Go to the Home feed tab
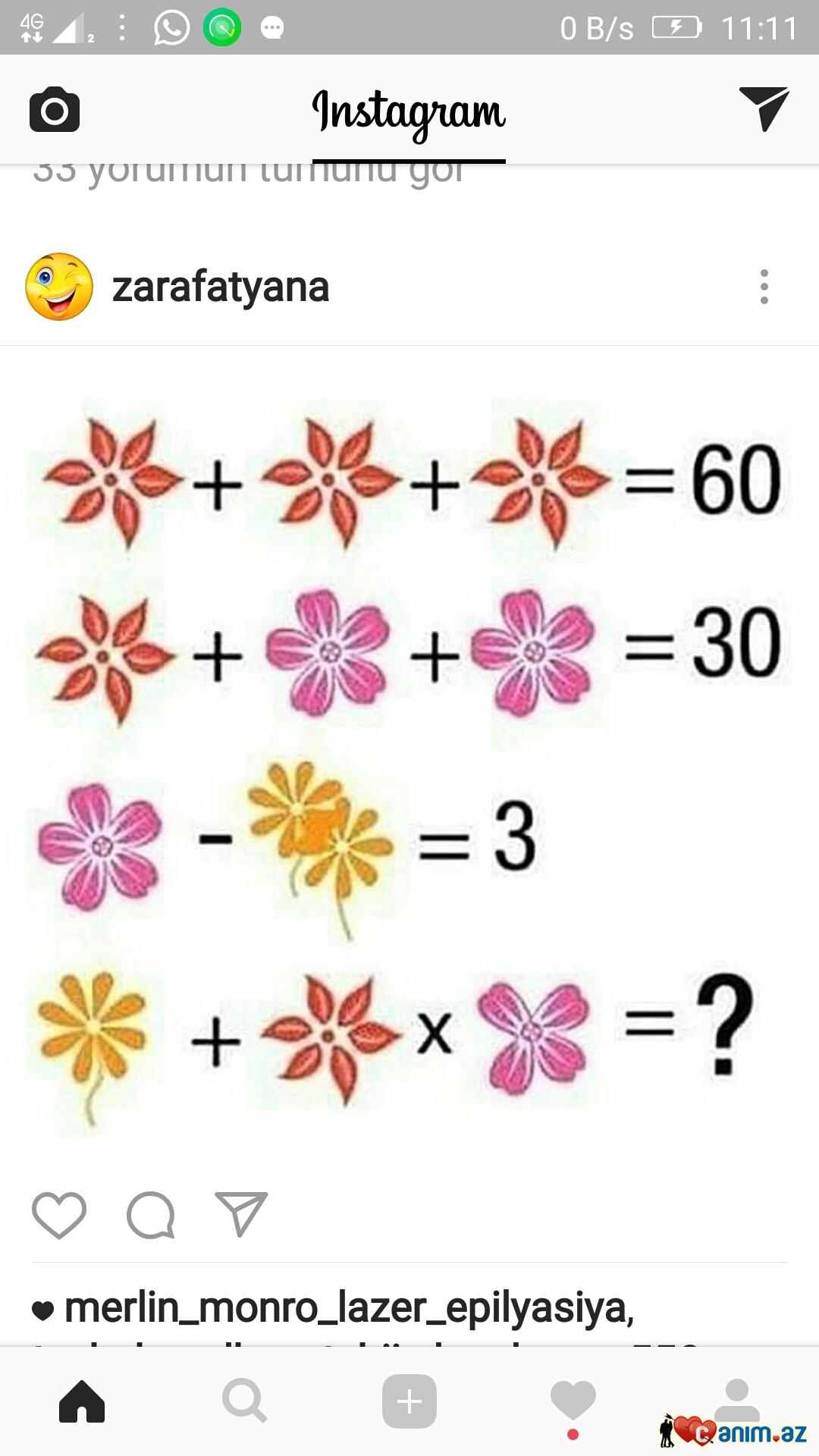Screen dimensions: 819x1456 click(x=82, y=1401)
